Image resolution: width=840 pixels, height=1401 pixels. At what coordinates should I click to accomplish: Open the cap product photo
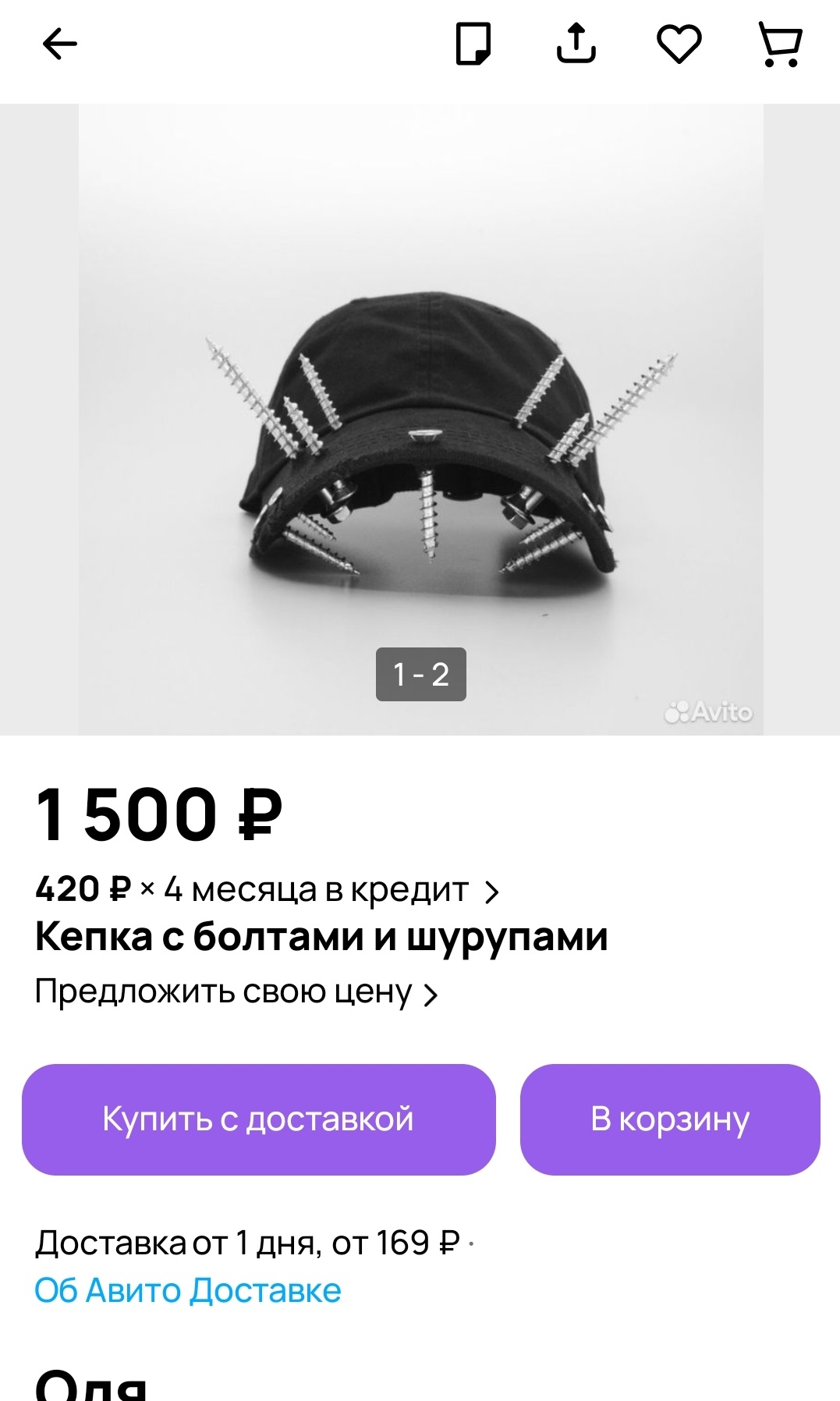click(420, 419)
